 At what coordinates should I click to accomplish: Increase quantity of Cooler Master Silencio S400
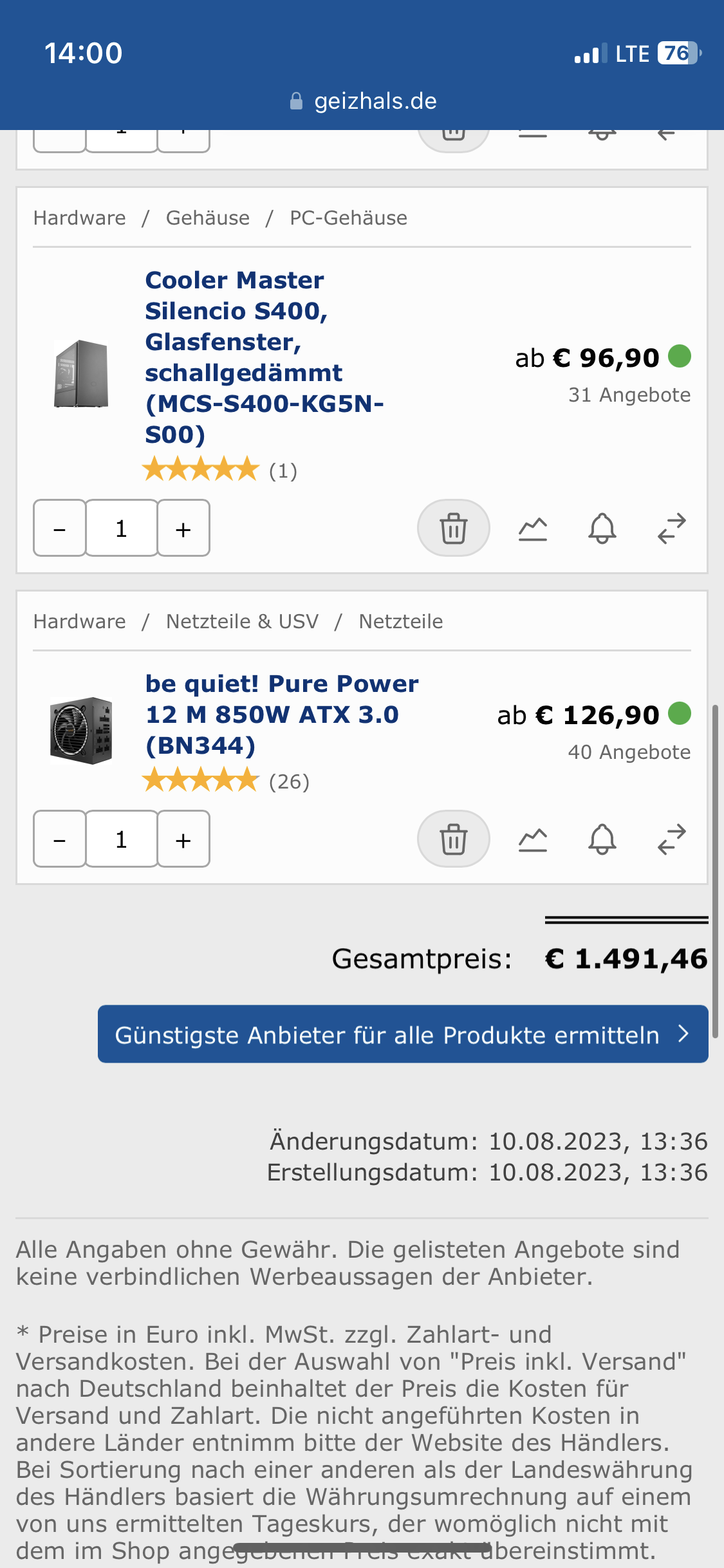pos(183,528)
